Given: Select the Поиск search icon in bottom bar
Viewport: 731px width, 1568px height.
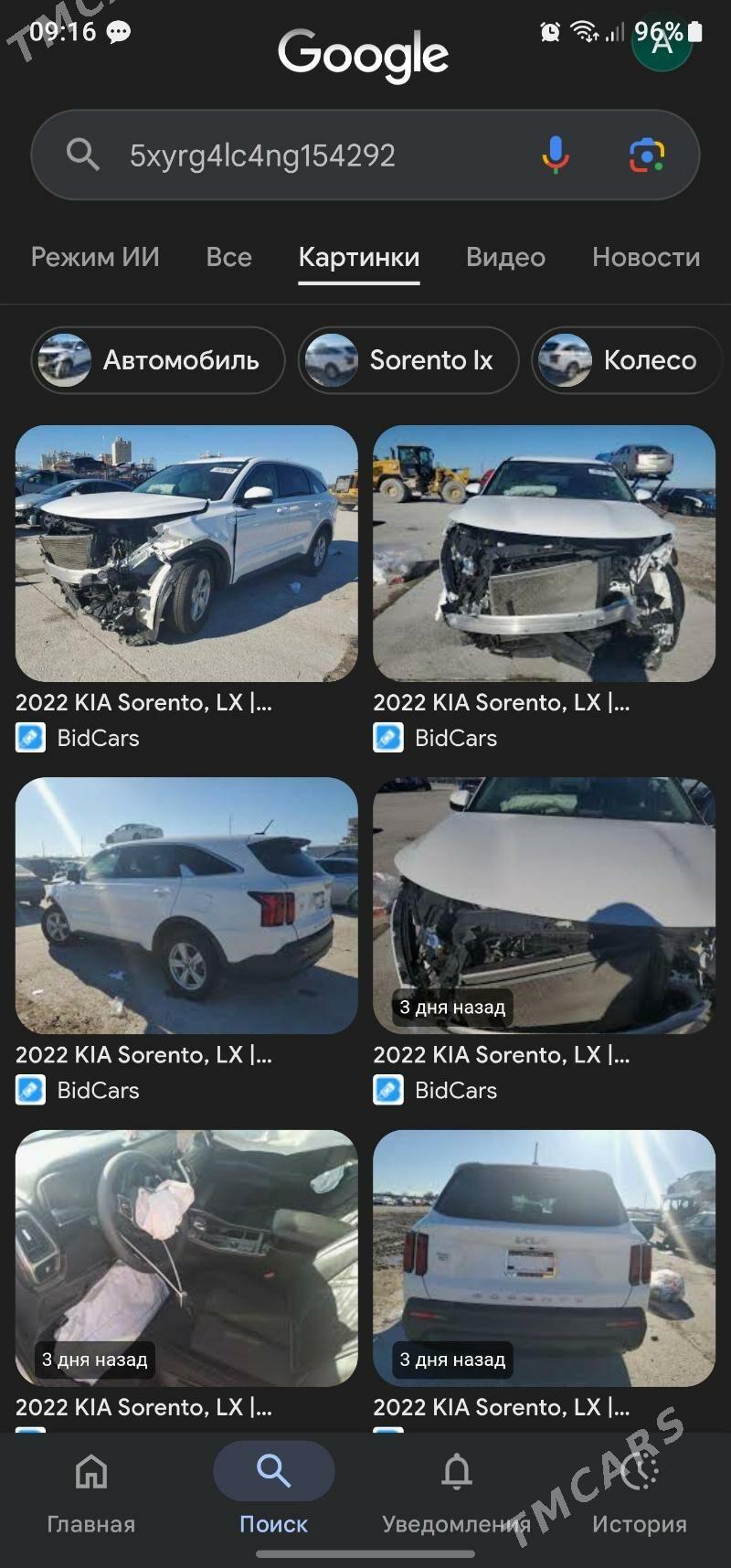Looking at the screenshot, I should 273,1470.
